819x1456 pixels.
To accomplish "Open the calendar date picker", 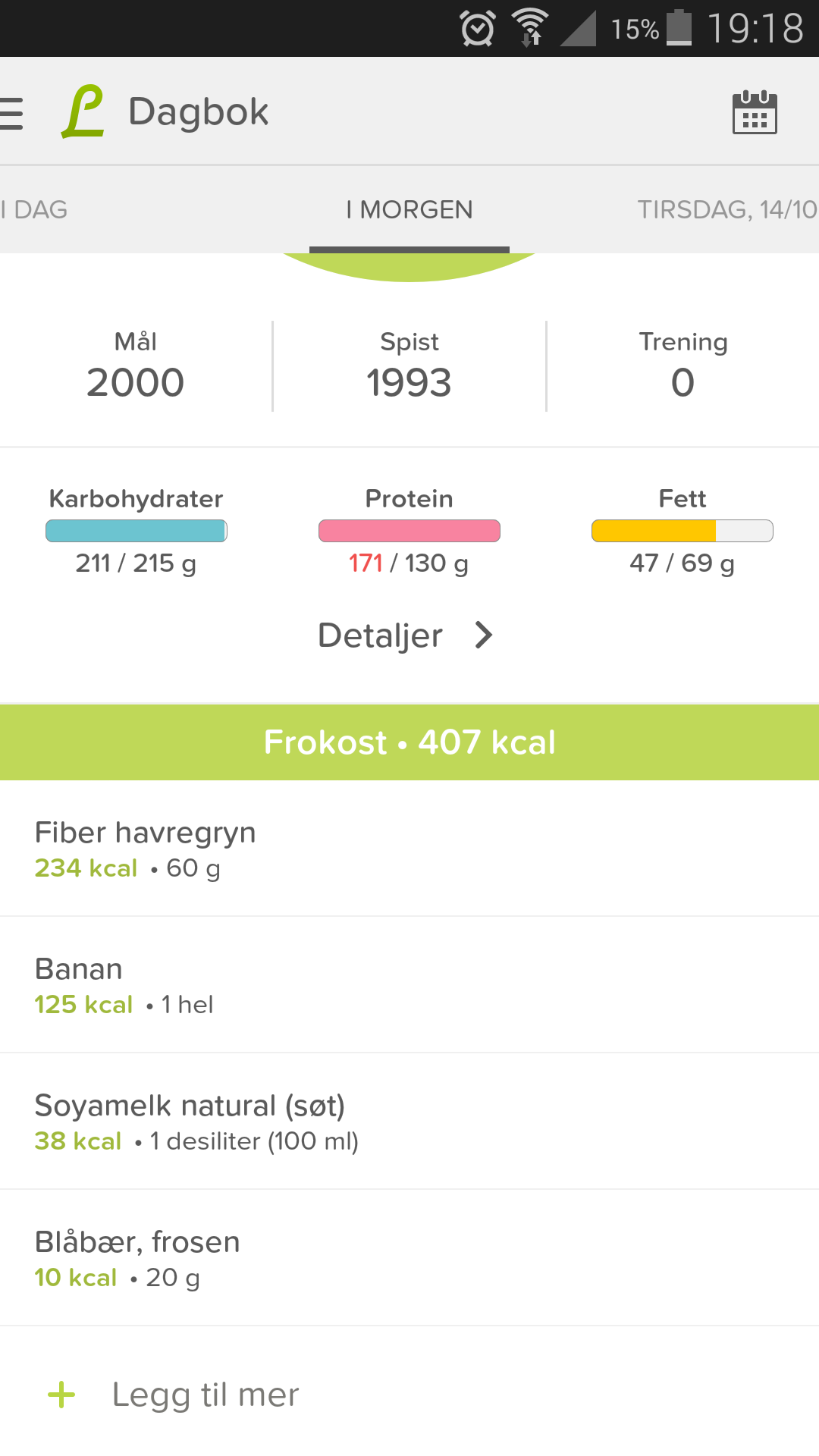I will (755, 112).
